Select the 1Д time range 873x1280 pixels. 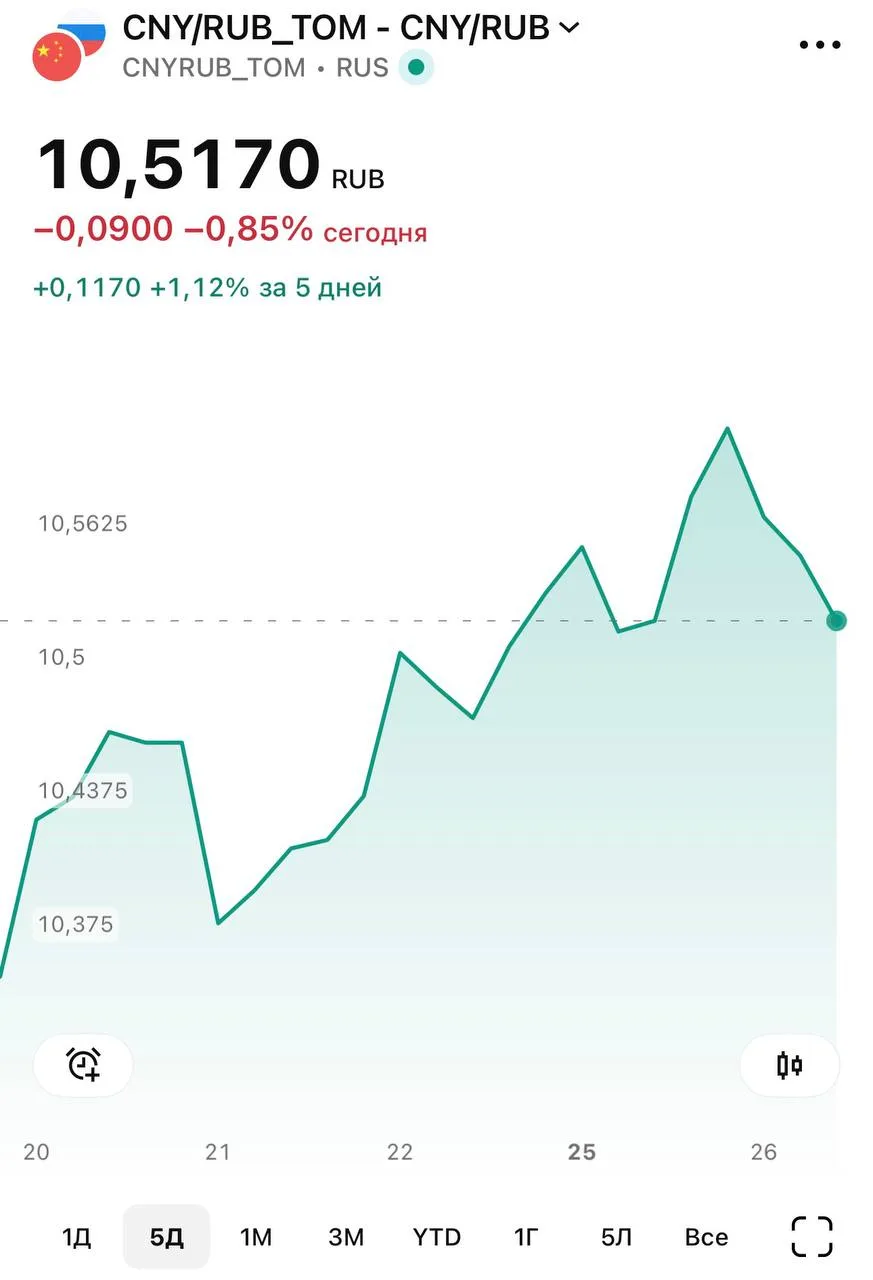(x=77, y=1237)
